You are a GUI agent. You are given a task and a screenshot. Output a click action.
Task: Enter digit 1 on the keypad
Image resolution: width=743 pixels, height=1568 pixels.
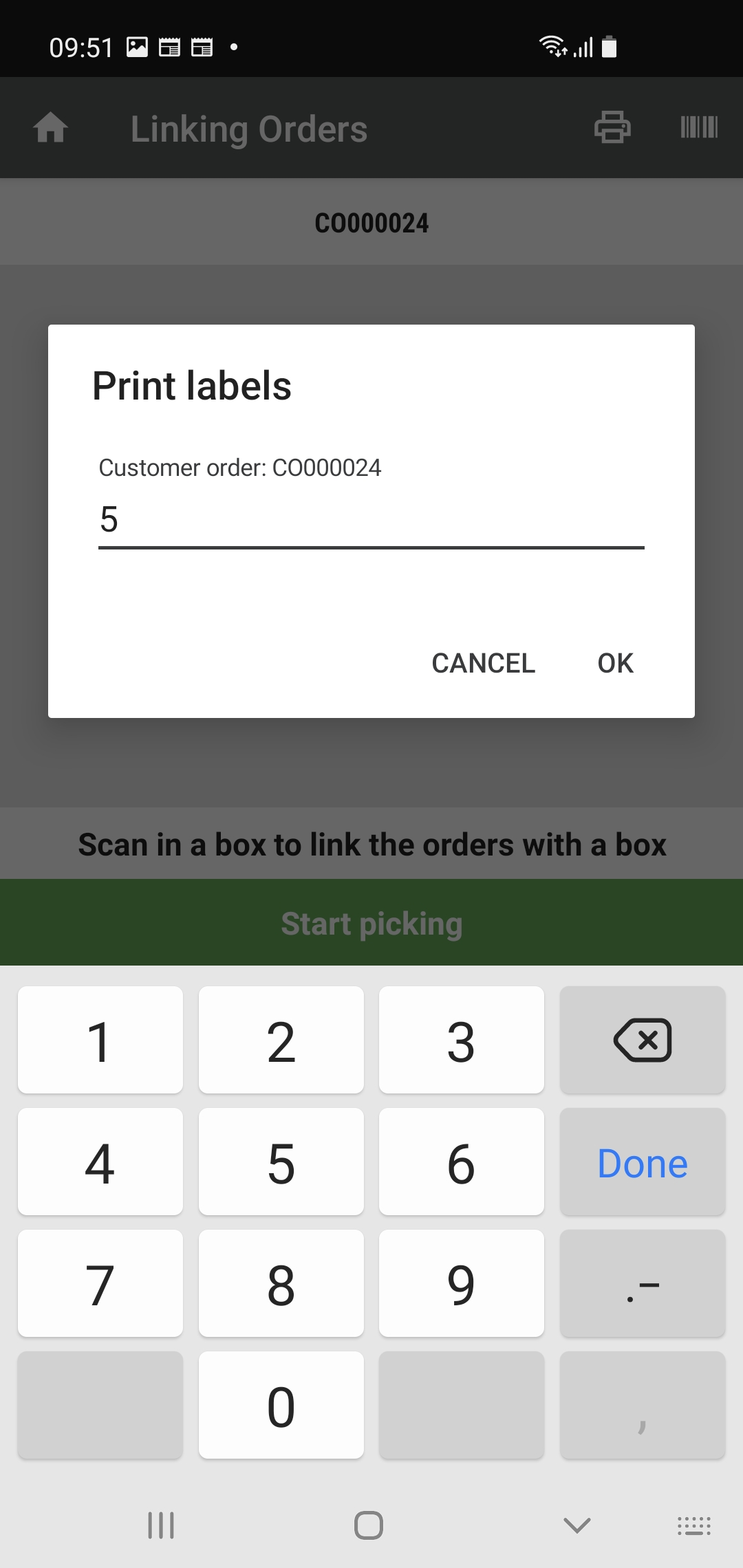point(100,1040)
